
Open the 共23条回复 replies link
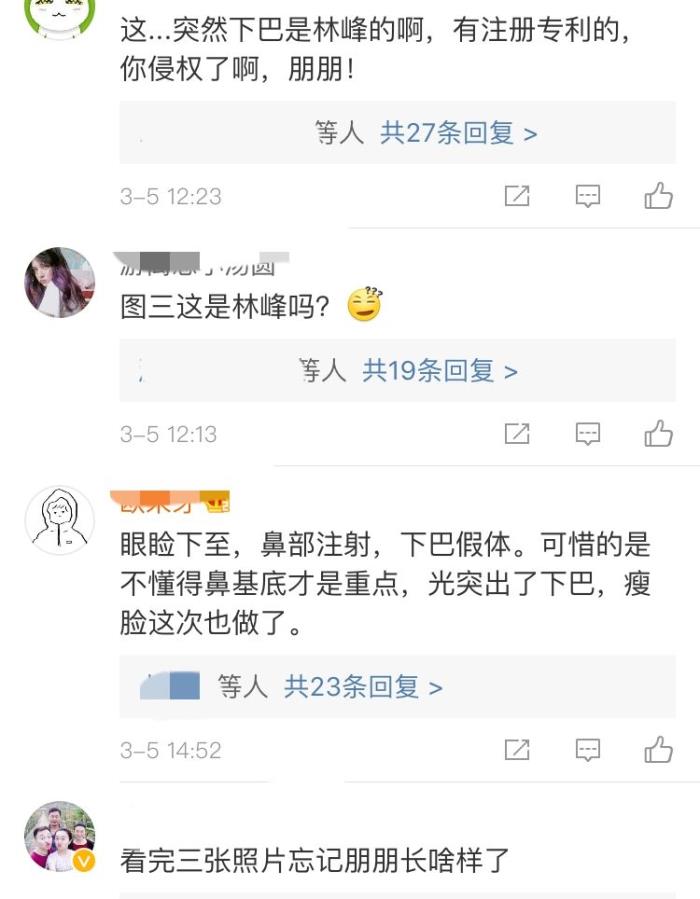pos(363,687)
